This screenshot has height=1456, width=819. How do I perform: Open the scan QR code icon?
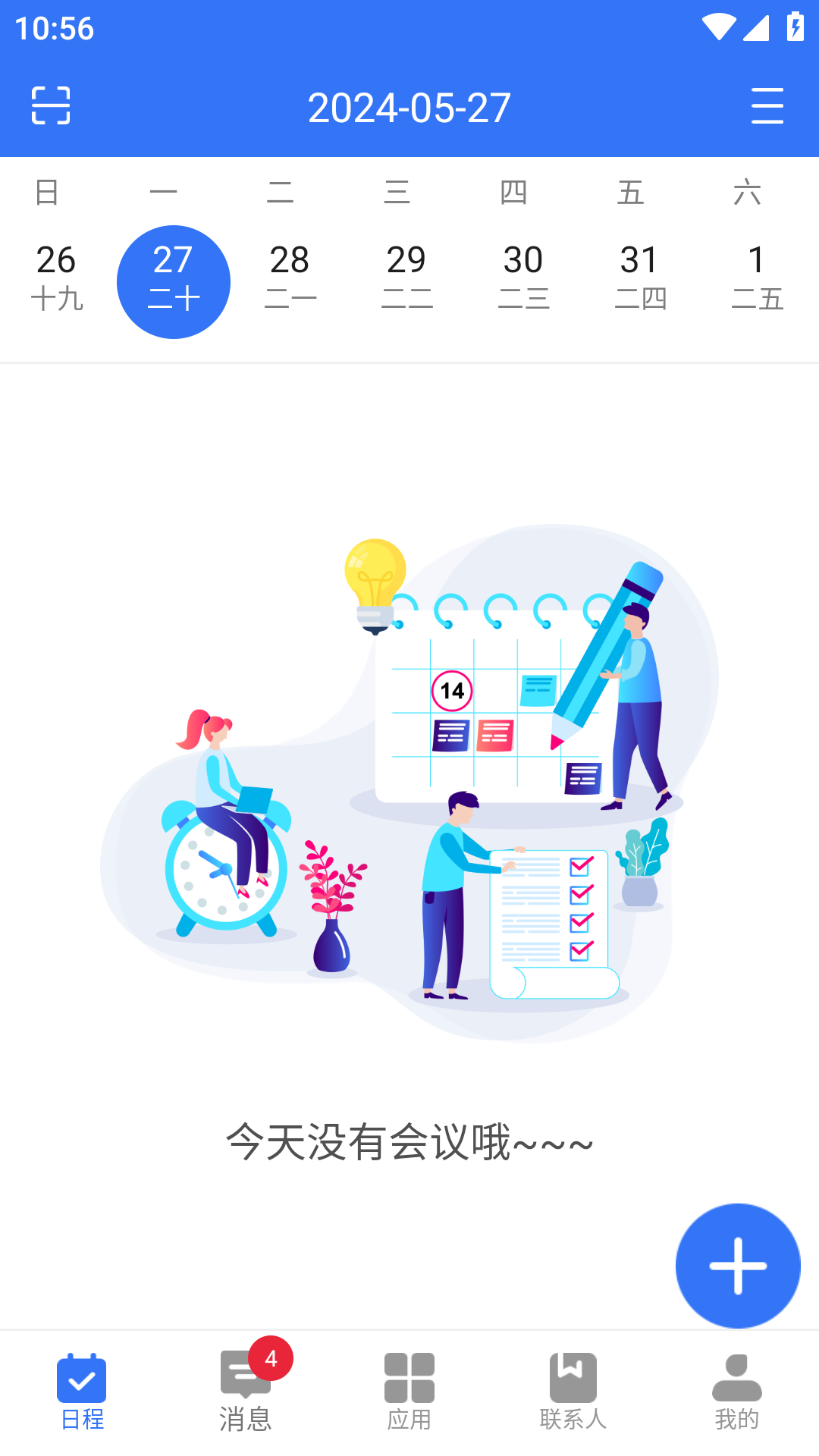click(51, 105)
